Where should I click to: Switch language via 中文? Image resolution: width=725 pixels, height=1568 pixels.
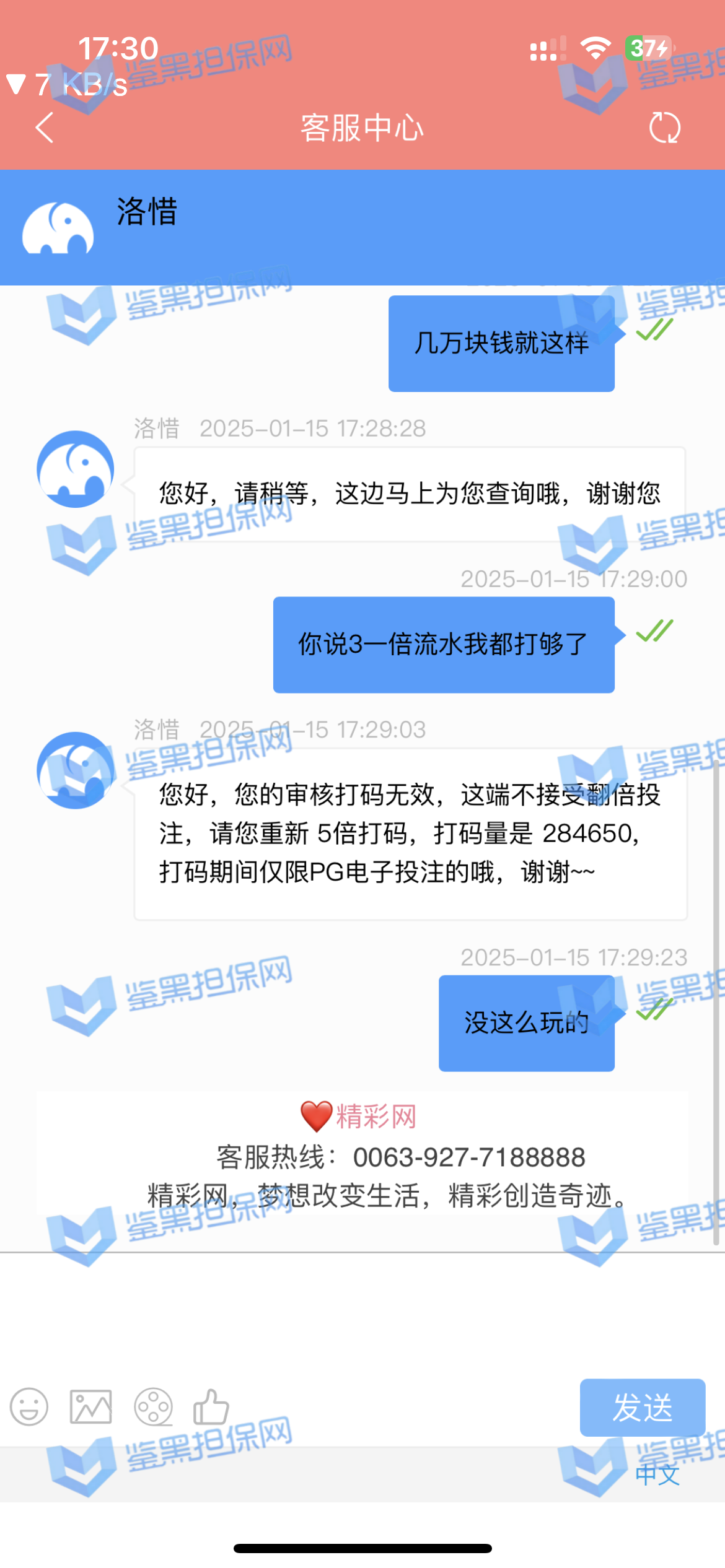pyautogui.click(x=657, y=1474)
